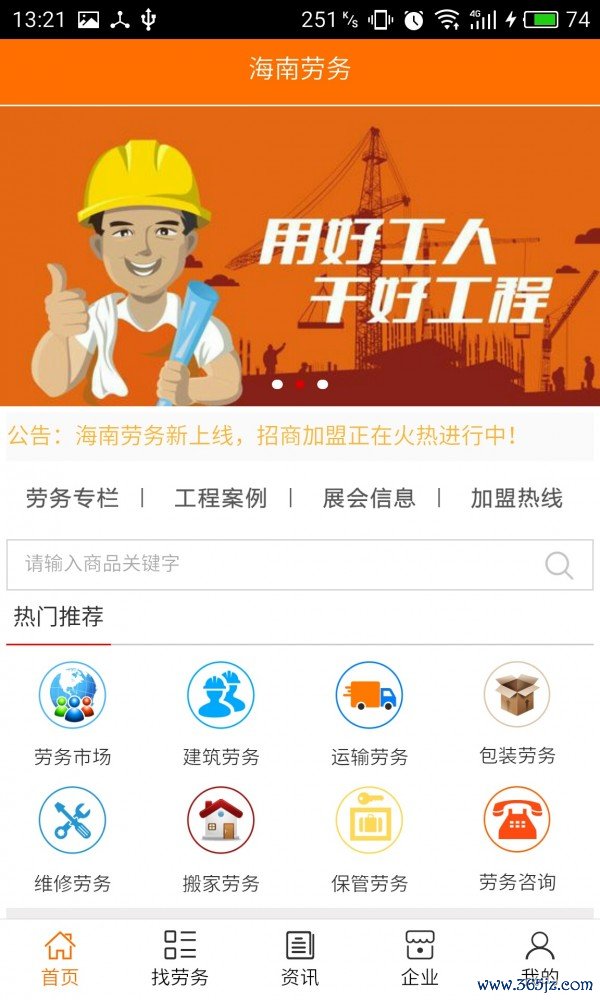Select 保管劳务 category
The height and width of the screenshot is (1000, 600).
(x=369, y=839)
